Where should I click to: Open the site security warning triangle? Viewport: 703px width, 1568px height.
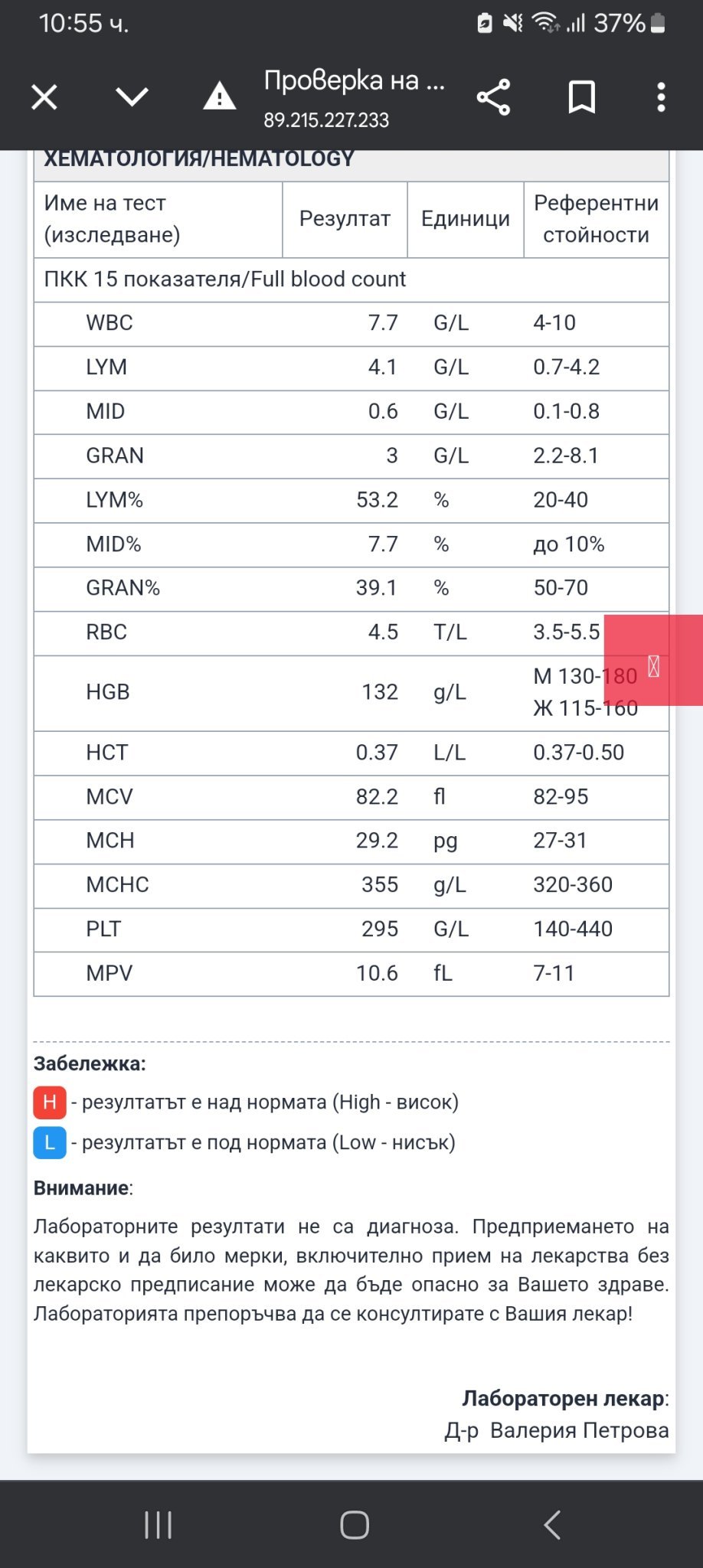219,96
